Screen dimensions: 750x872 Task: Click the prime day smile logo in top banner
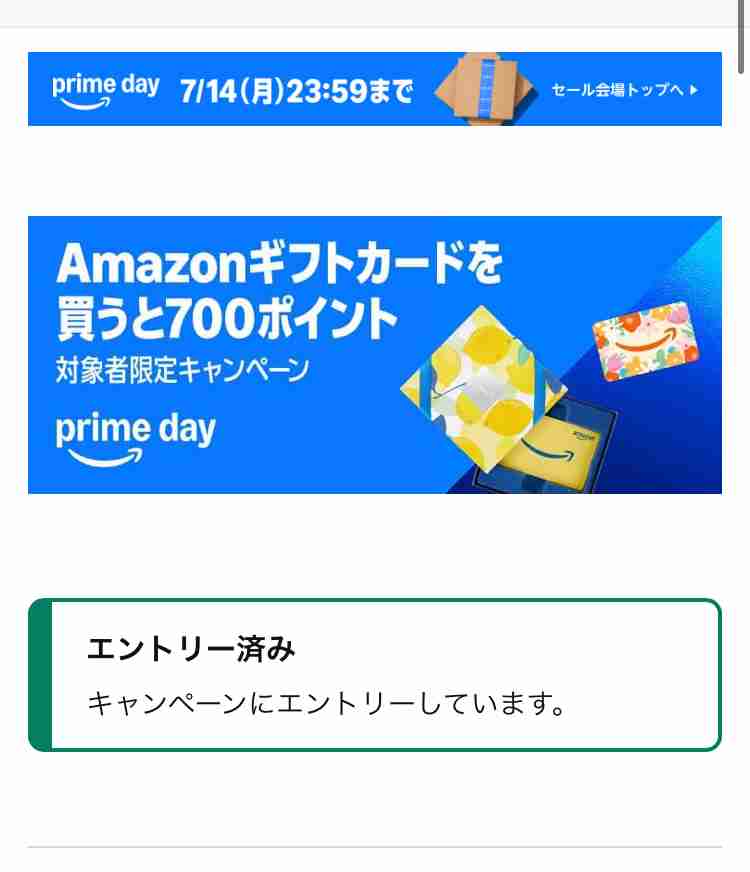(106, 89)
